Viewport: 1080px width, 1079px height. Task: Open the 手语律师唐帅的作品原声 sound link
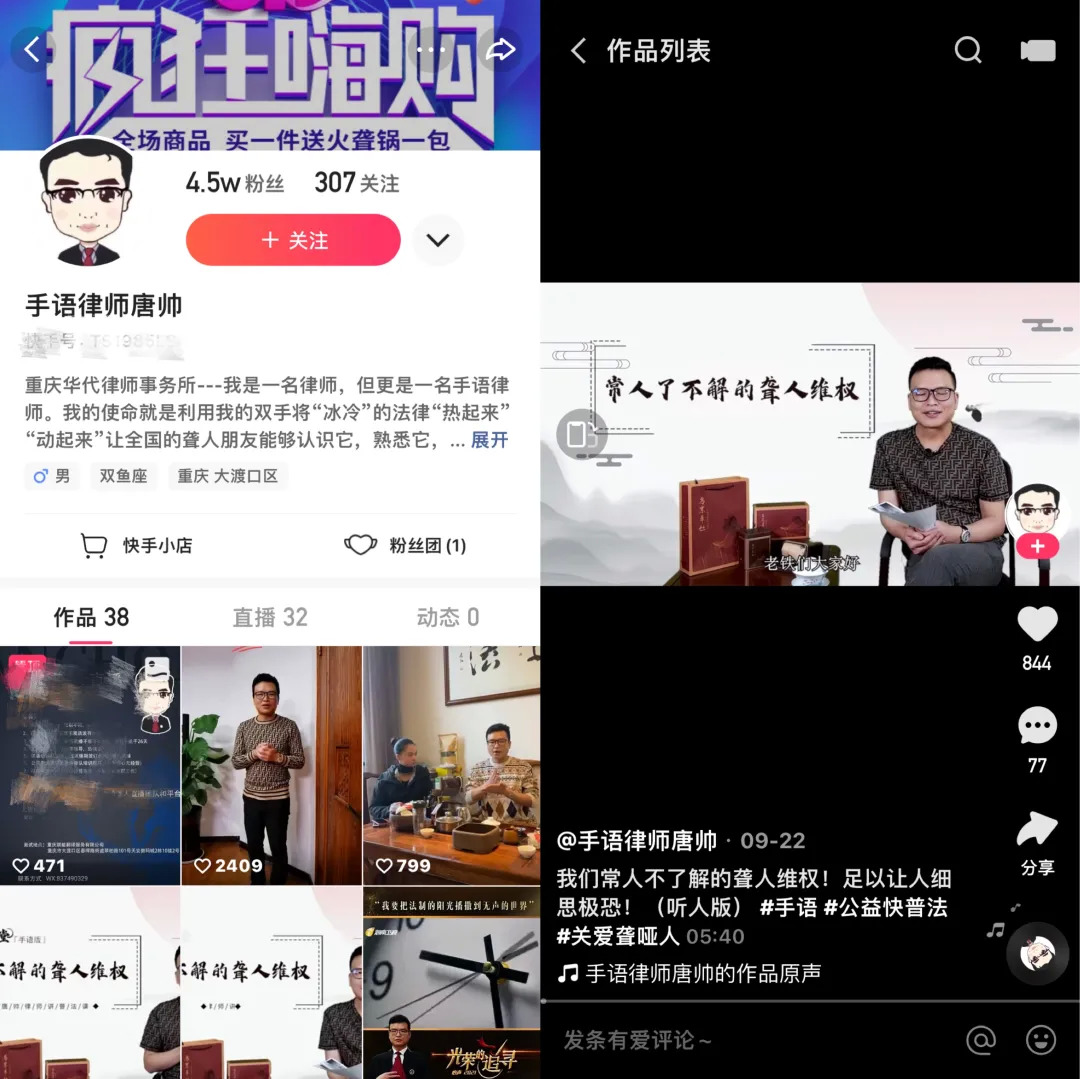click(690, 973)
